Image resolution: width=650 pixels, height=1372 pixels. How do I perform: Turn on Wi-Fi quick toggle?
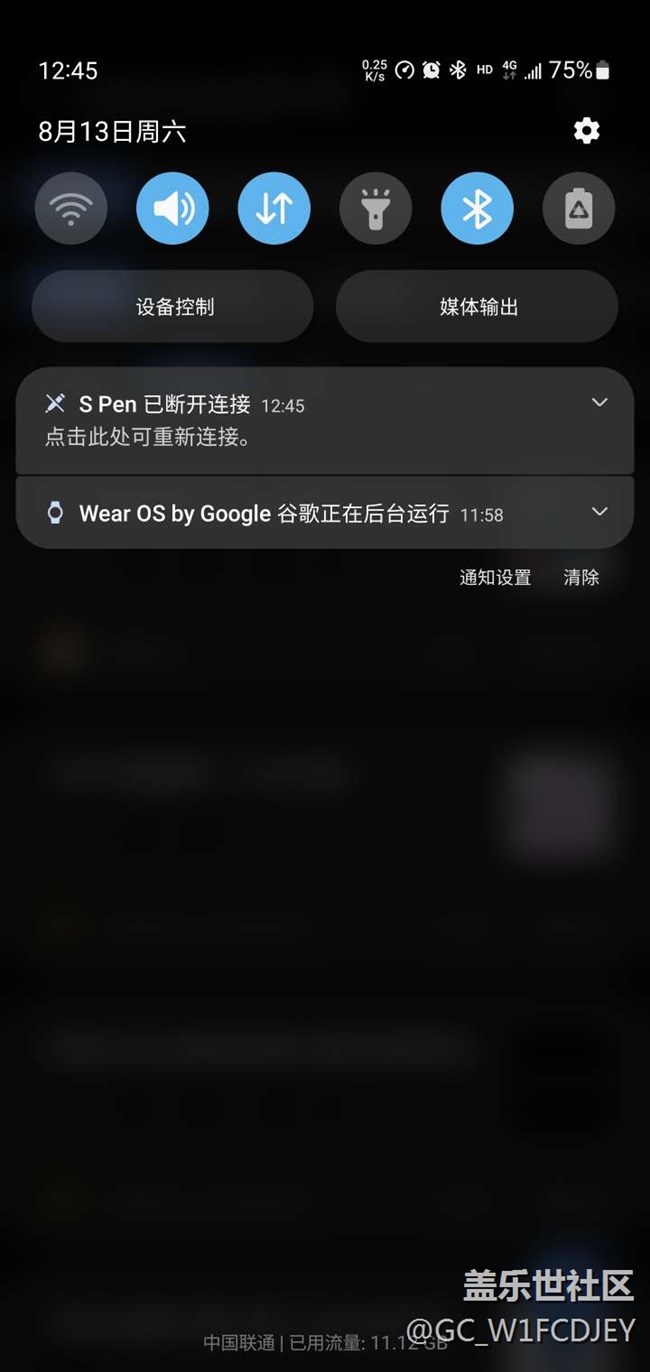click(x=71, y=209)
